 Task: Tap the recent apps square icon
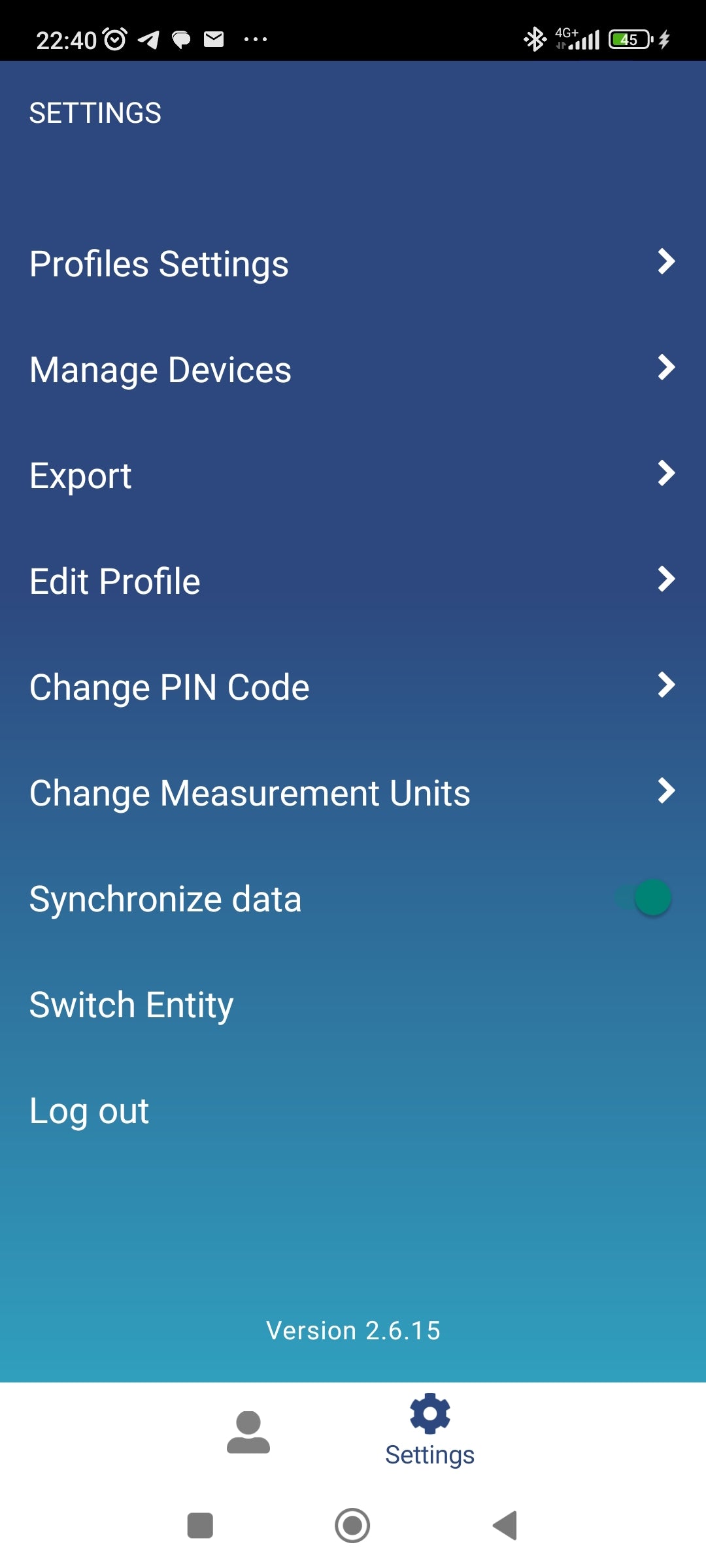[199, 1527]
